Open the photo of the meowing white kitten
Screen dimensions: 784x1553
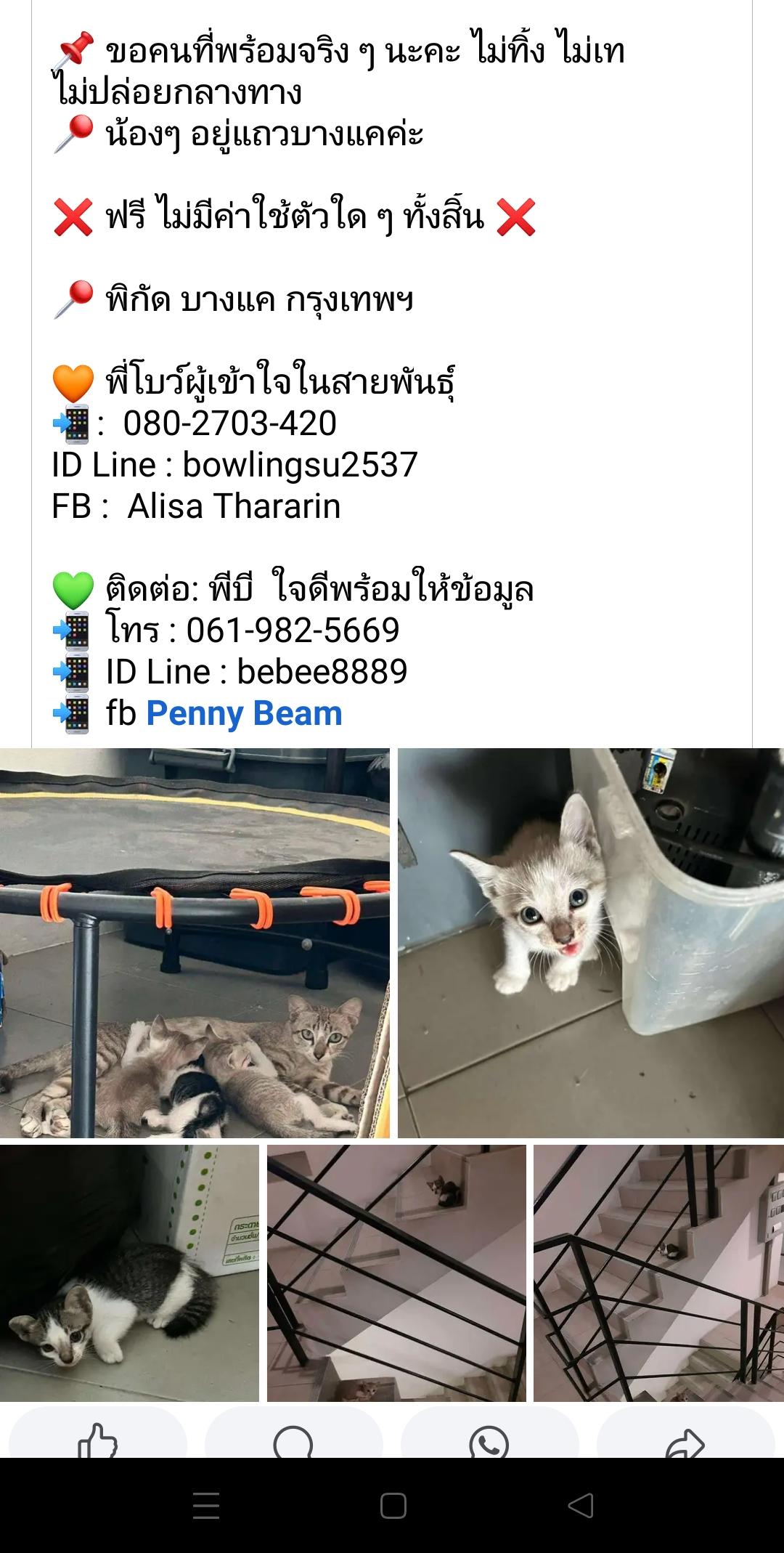click(x=590, y=942)
